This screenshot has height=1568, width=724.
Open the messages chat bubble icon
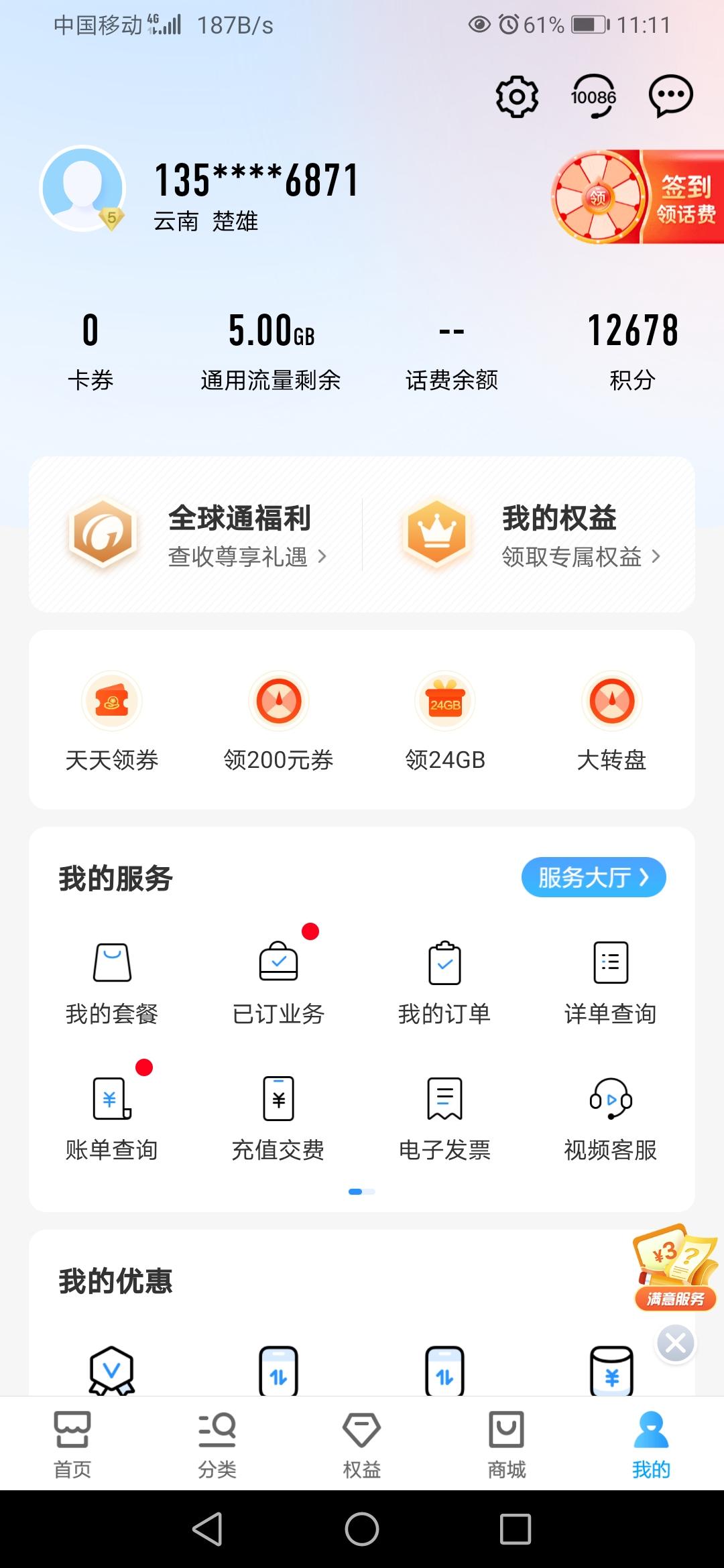670,97
